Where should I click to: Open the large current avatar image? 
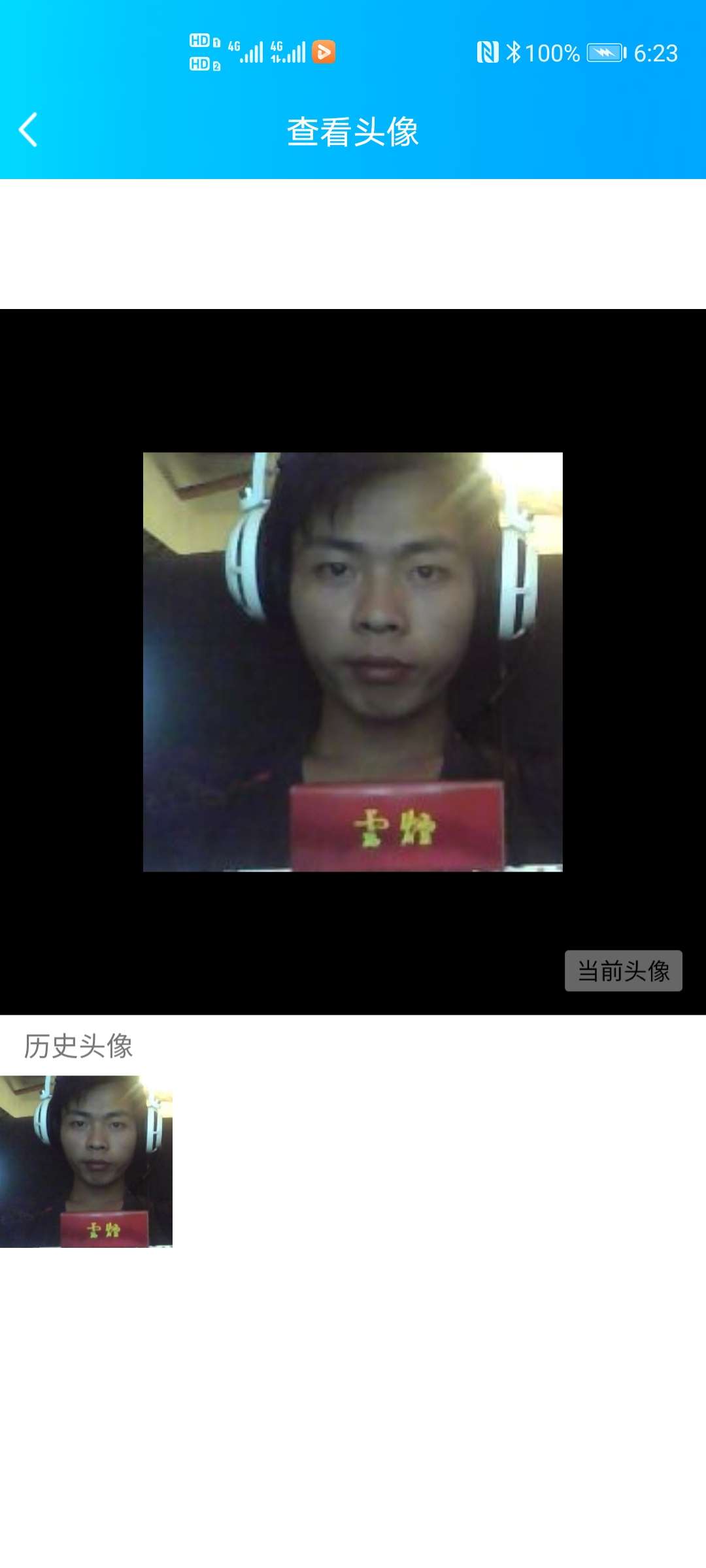352,661
